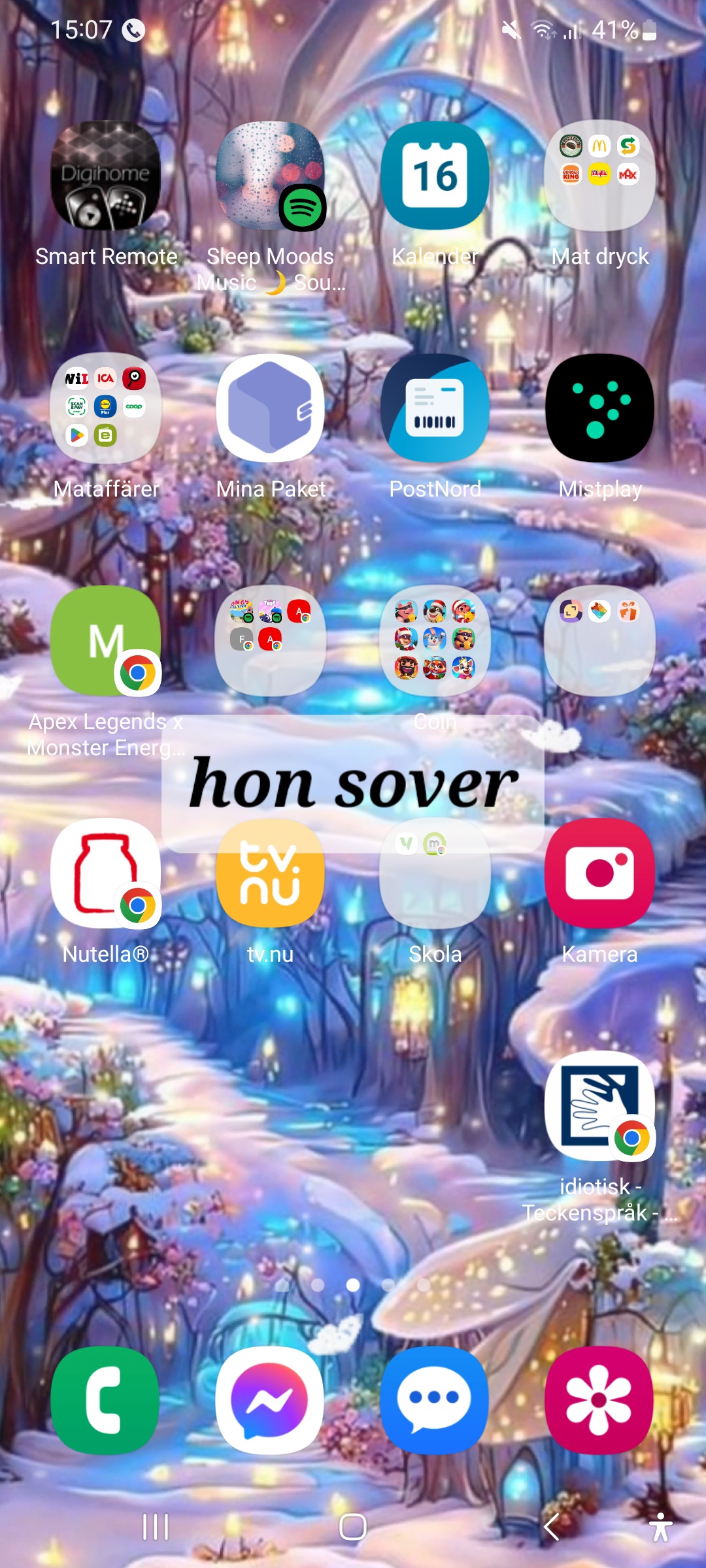Launch the Mina Paket app
Viewport: 706px width, 1568px height.
click(x=270, y=408)
